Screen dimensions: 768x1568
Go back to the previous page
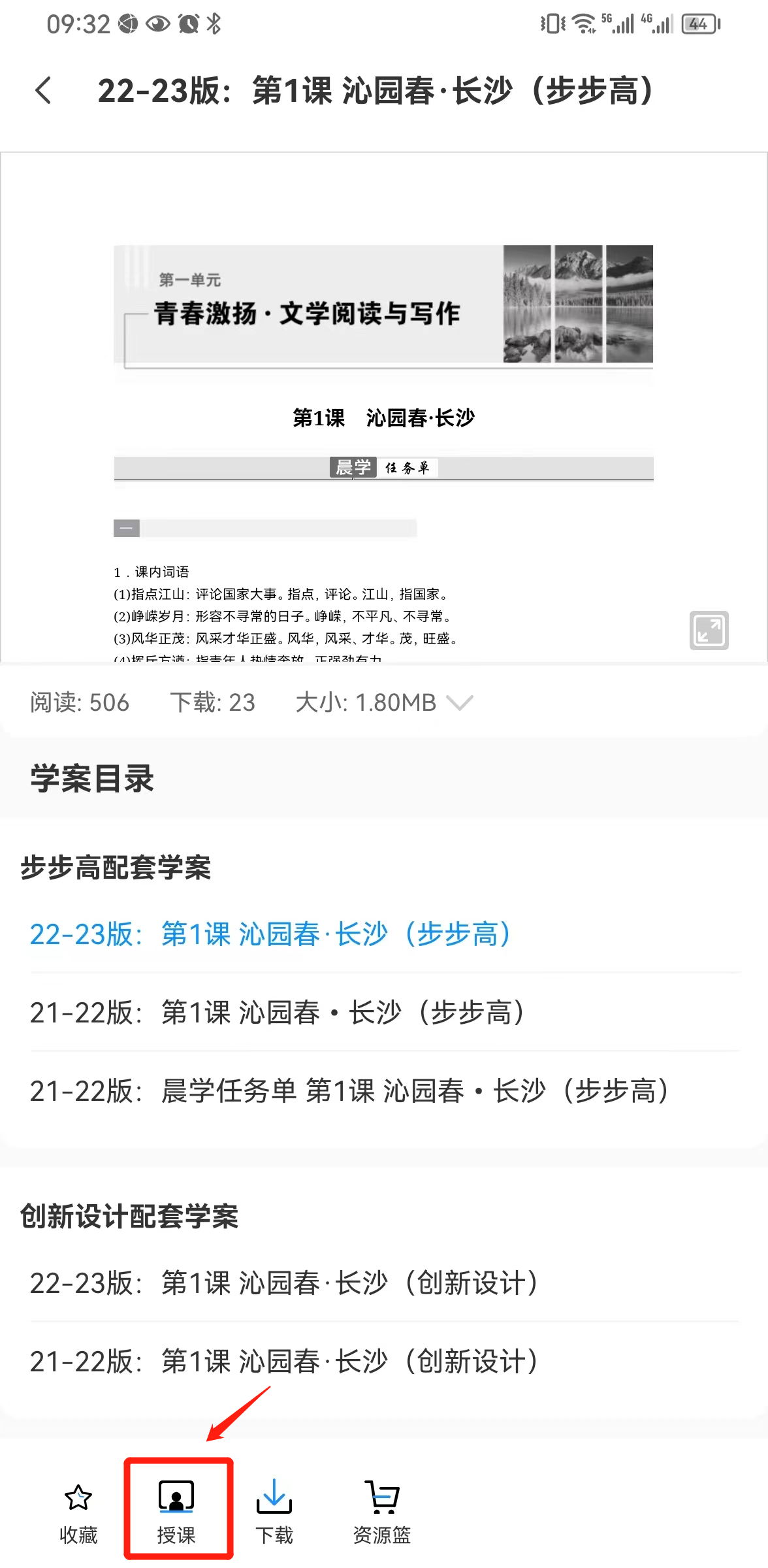point(44,90)
